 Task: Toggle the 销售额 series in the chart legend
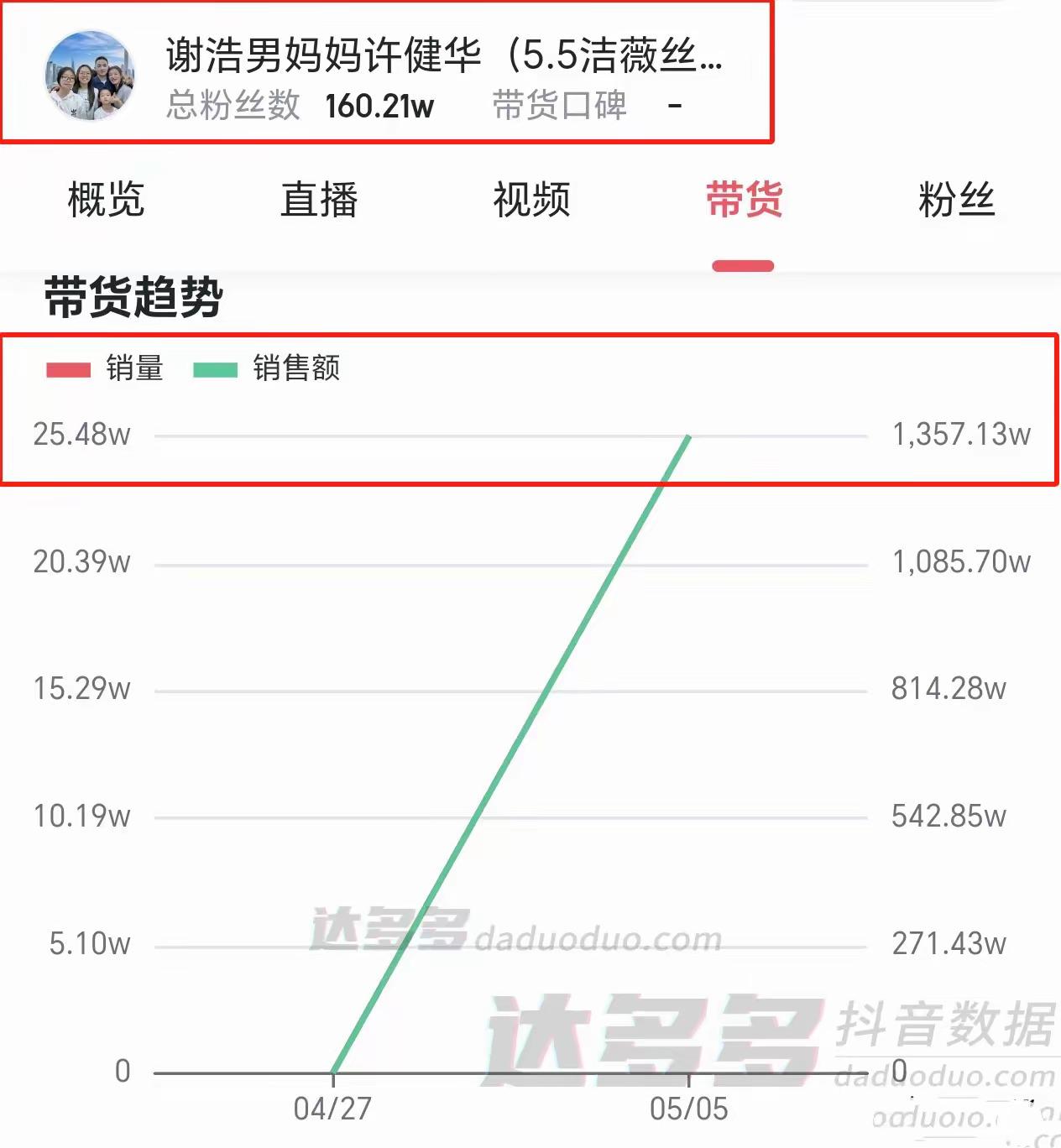[267, 368]
